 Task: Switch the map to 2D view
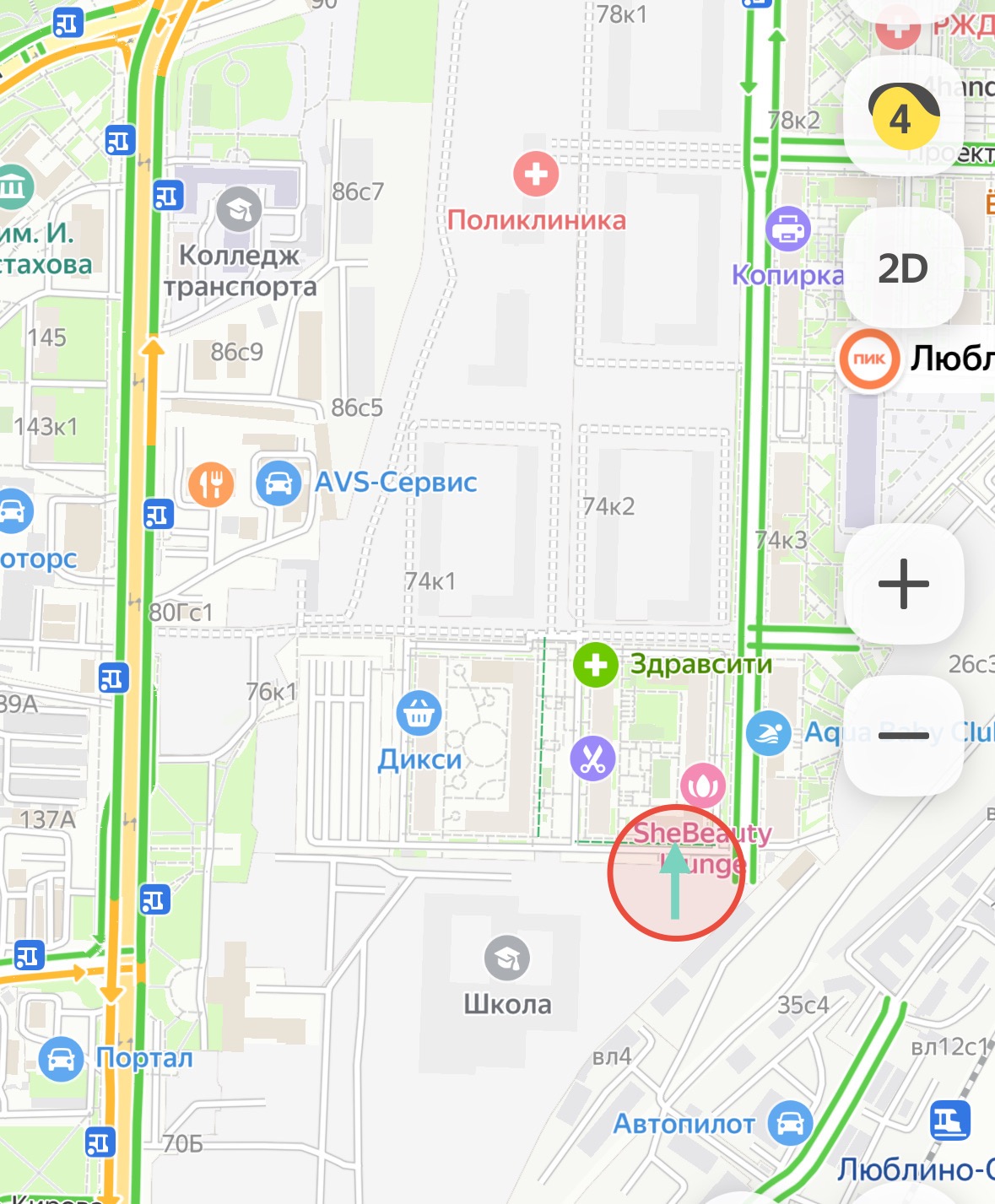pos(903,269)
